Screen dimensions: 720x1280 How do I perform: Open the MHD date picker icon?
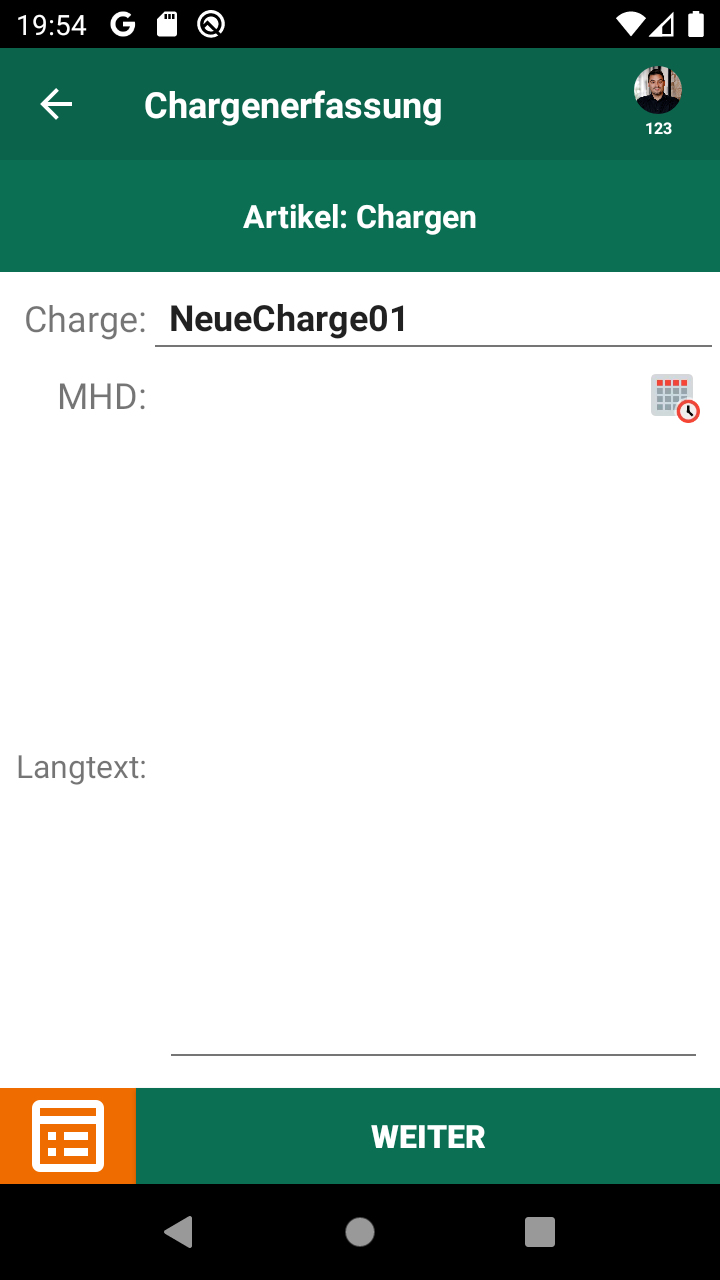674,397
